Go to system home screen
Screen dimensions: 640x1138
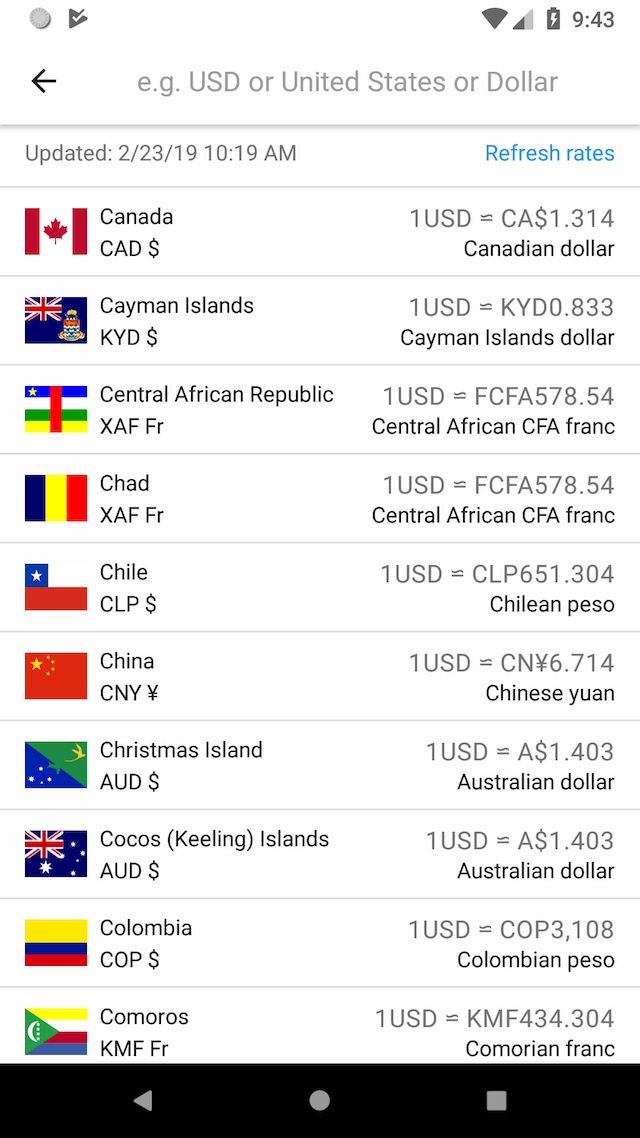click(x=319, y=1100)
